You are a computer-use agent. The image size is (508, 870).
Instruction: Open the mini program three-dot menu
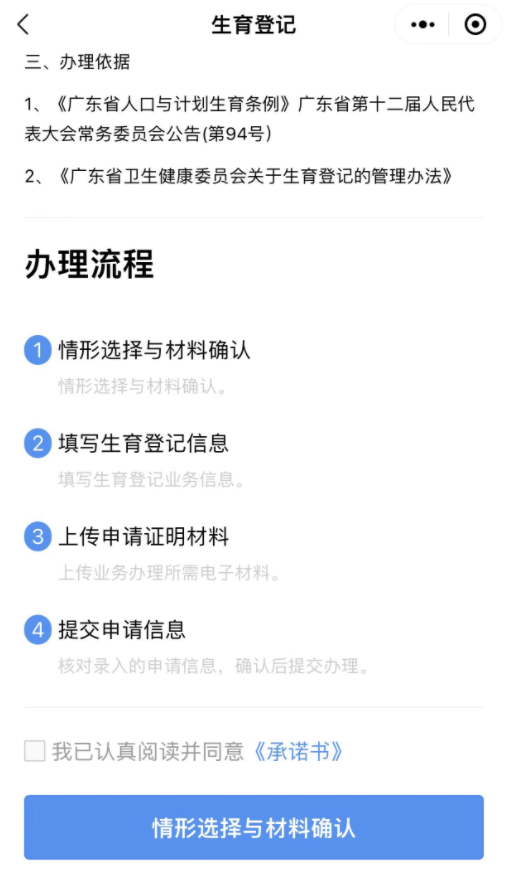click(x=423, y=24)
